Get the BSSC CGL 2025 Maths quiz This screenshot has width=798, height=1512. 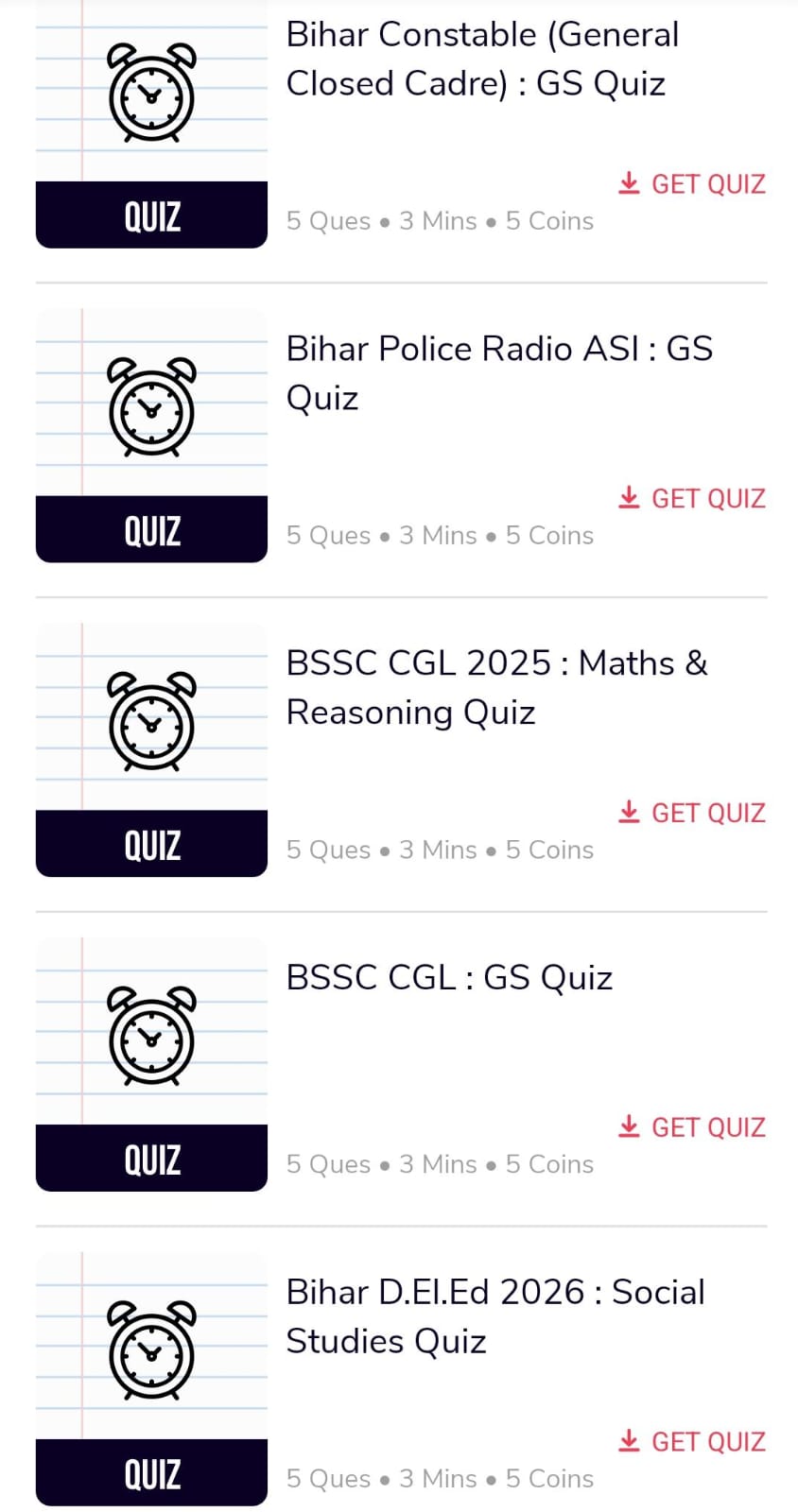click(692, 813)
